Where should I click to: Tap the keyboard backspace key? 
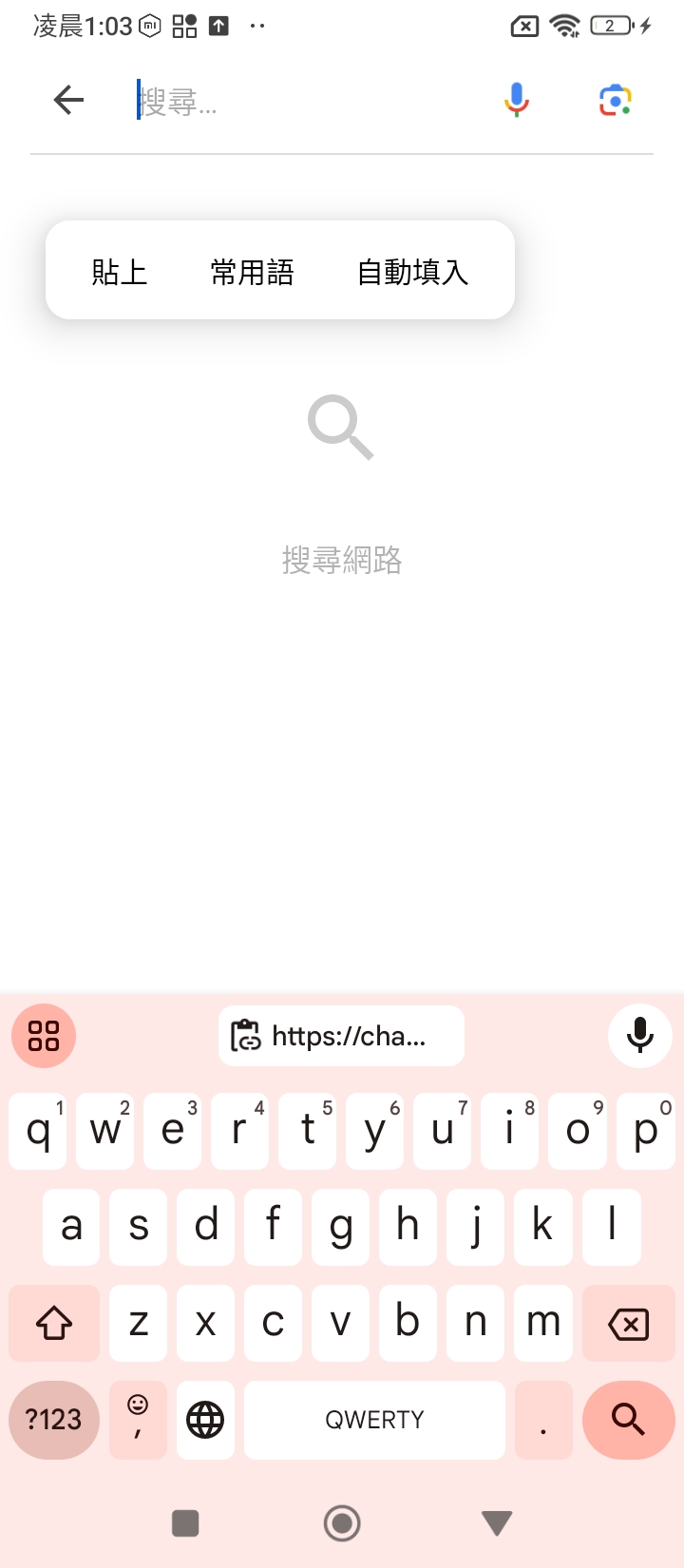click(x=629, y=1323)
